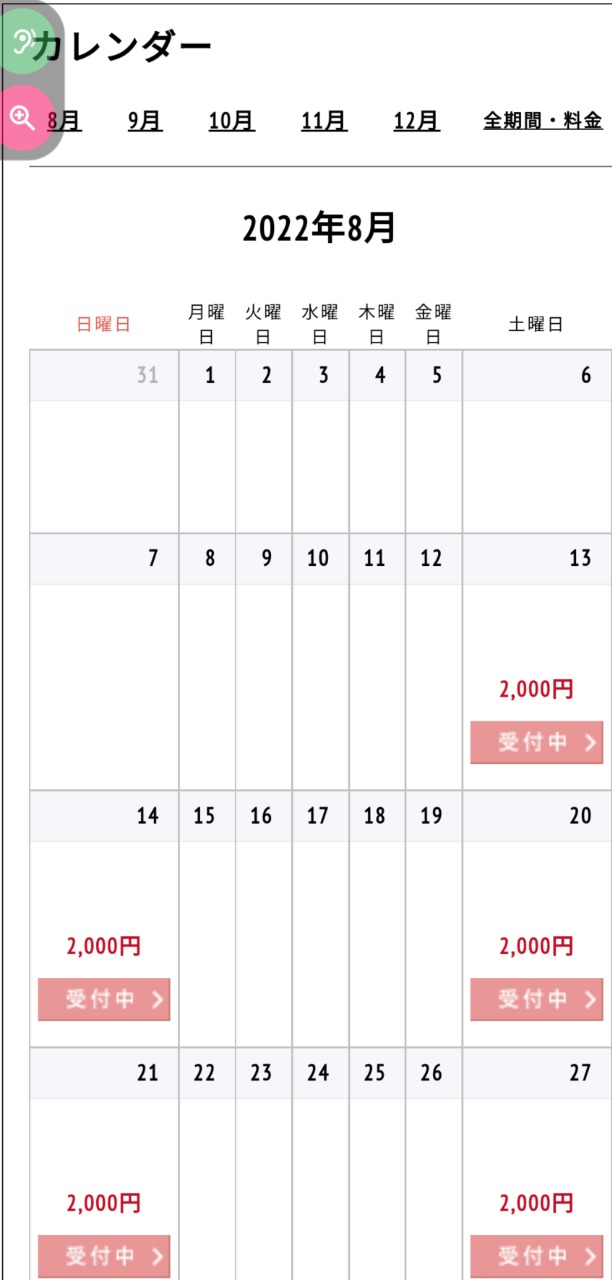The image size is (612, 1280).
Task: Jump to the 9月 calendar link
Action: (145, 121)
